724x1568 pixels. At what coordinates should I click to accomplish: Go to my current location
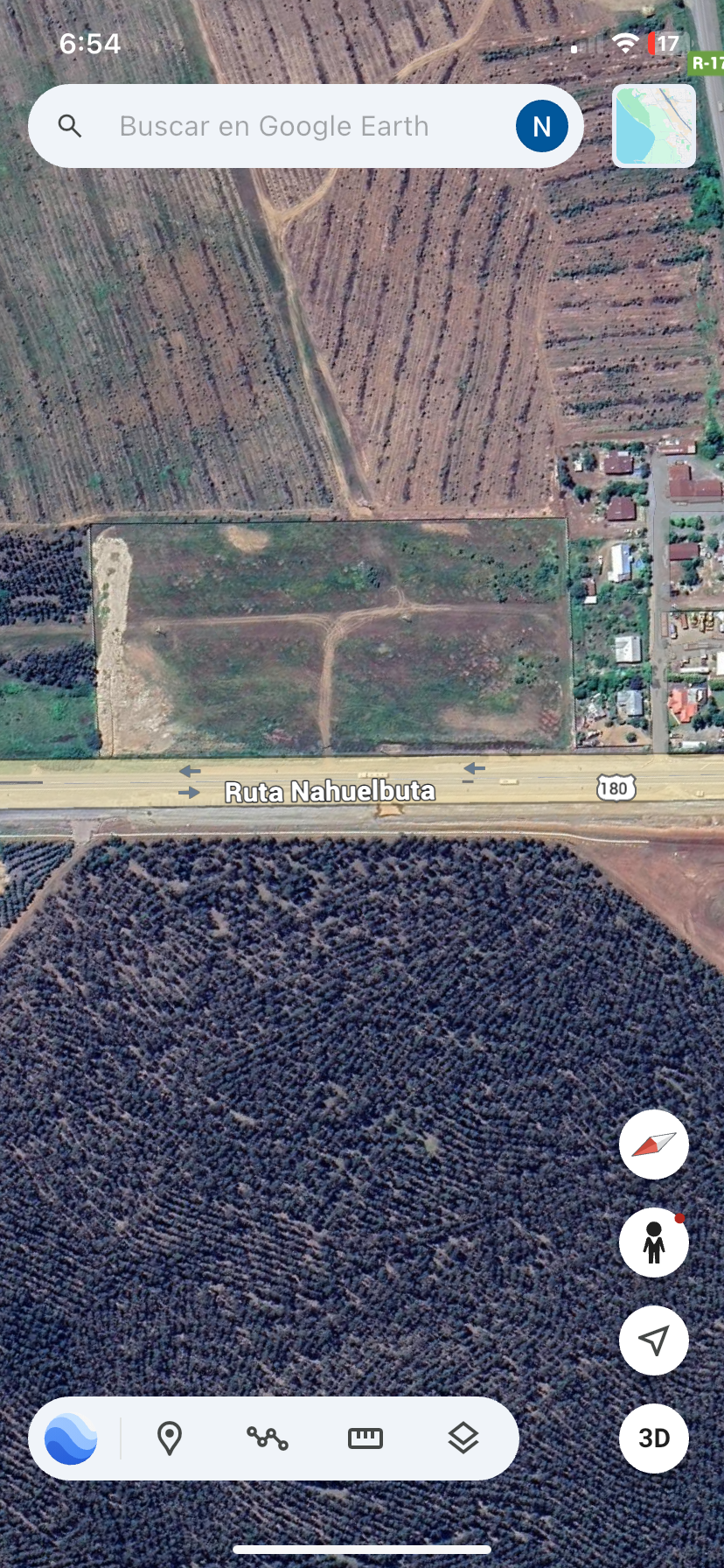click(654, 1340)
